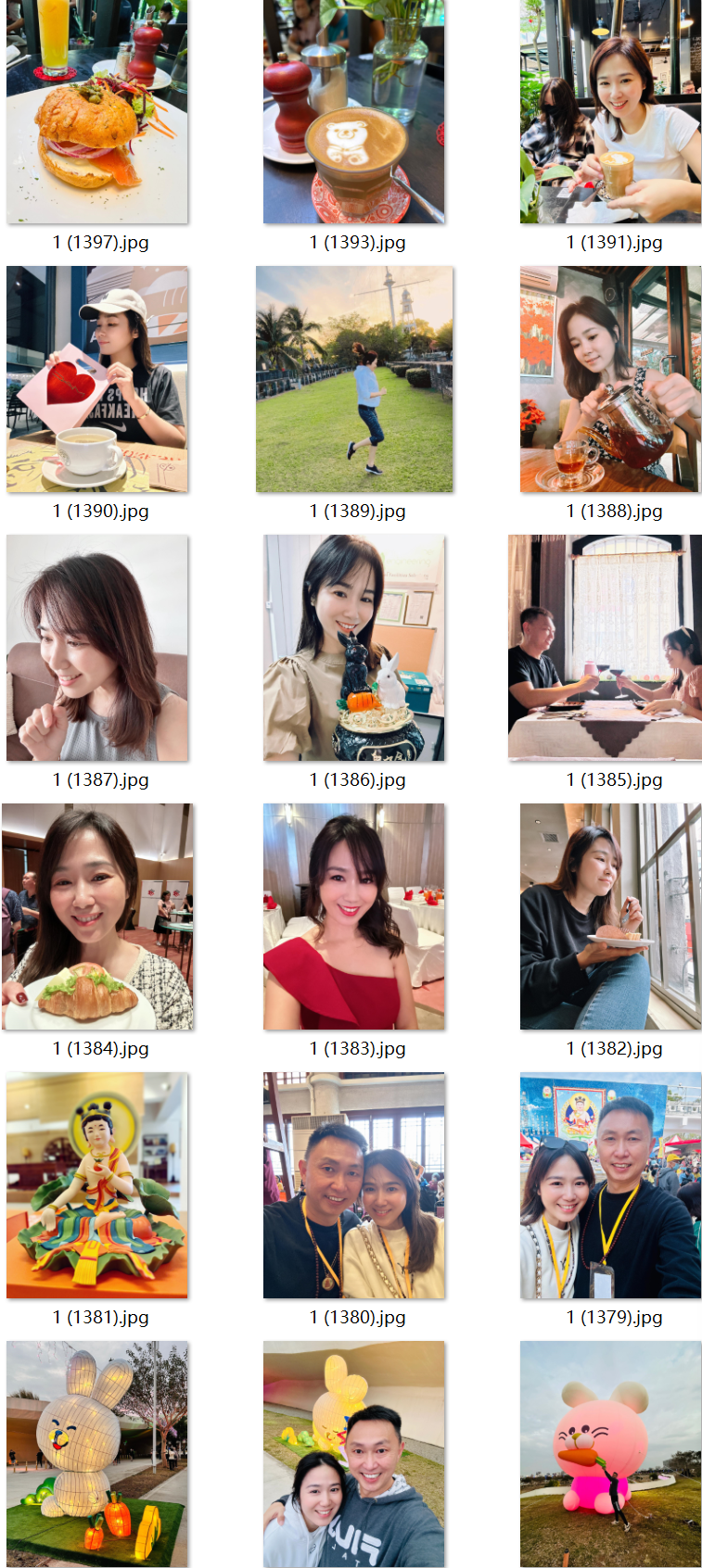Image resolution: width=702 pixels, height=1568 pixels.
Task: Open the figurine photo 1 (1381).jpg
Action: [97, 1185]
